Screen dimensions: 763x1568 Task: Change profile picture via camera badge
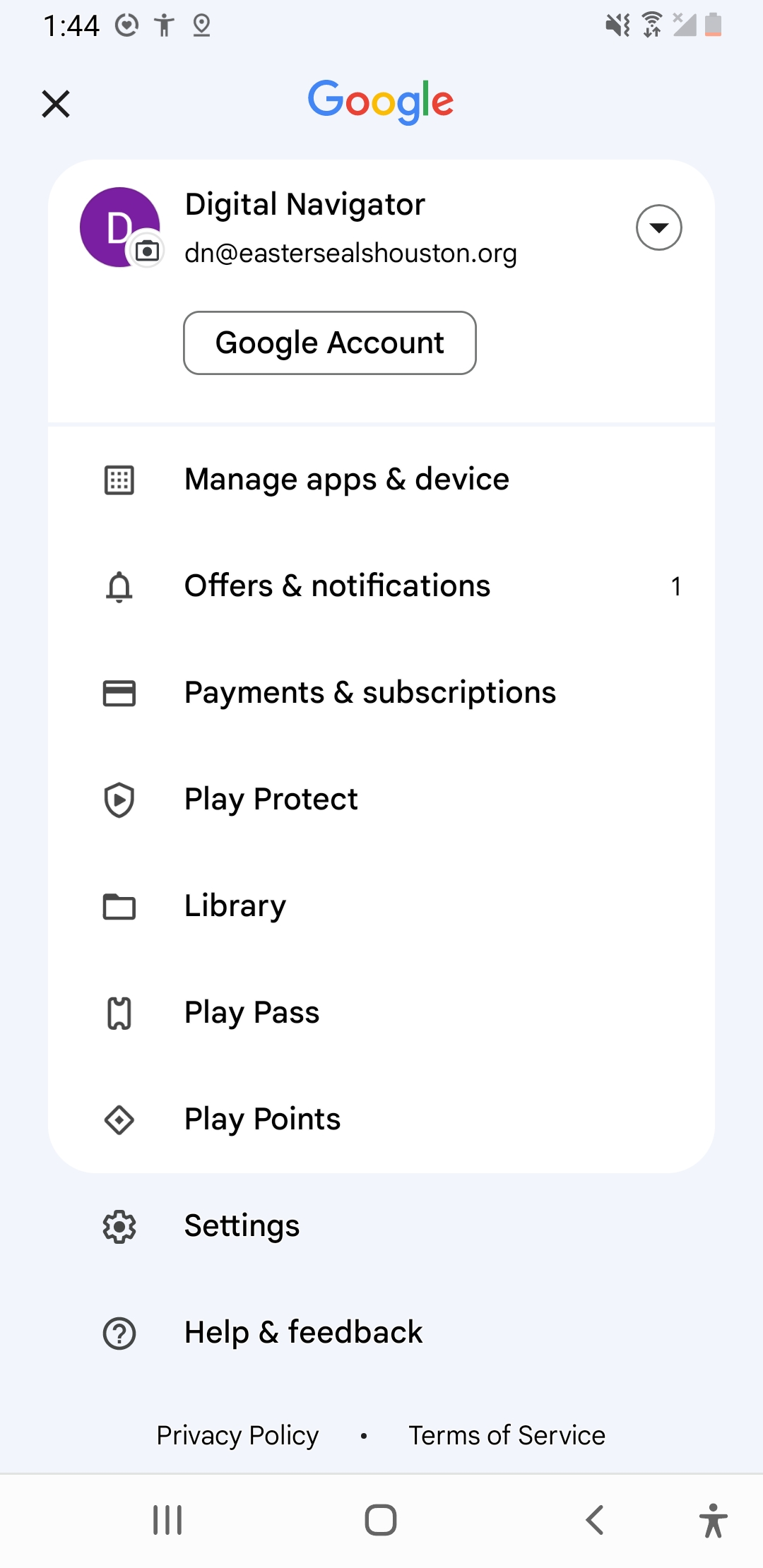coord(147,250)
